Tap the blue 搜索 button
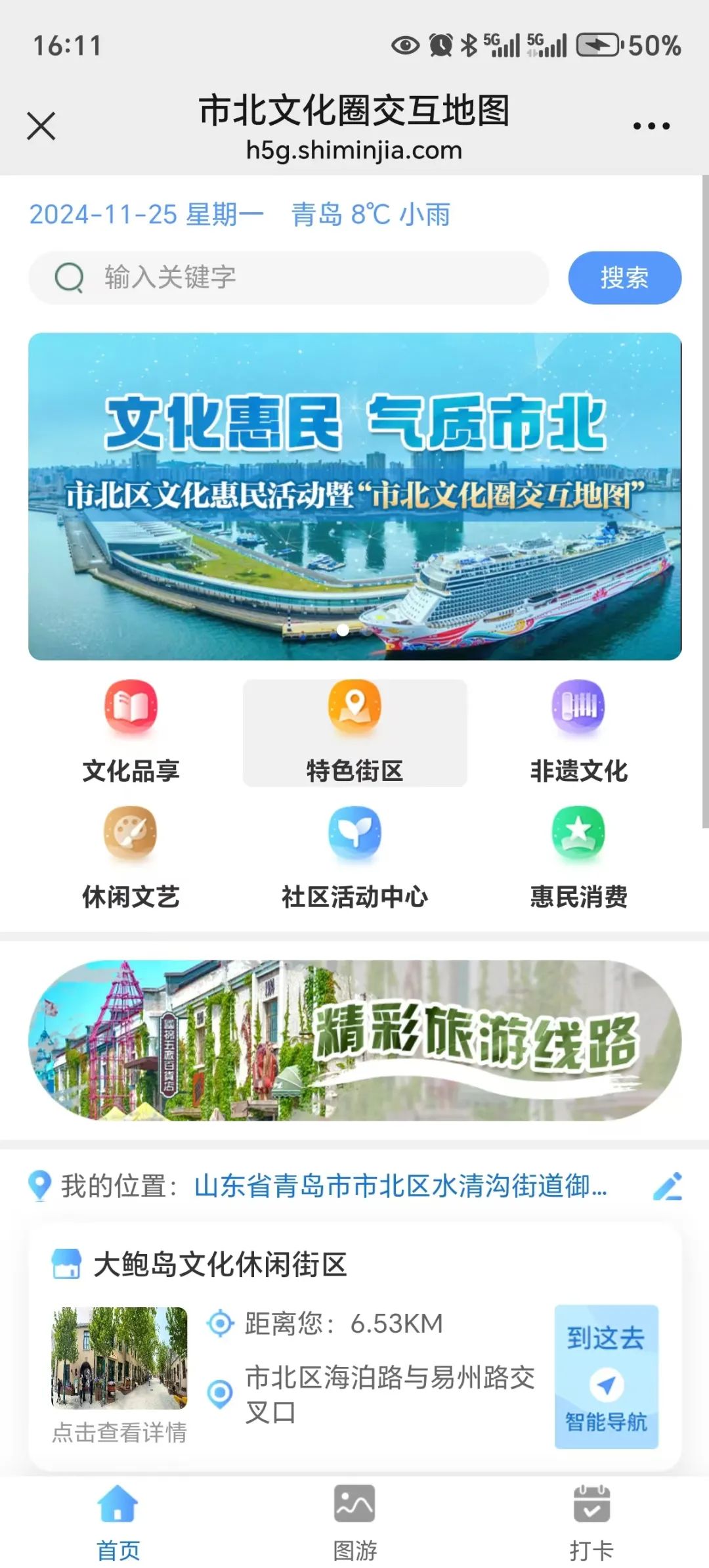This screenshot has width=709, height=1568. (x=624, y=277)
